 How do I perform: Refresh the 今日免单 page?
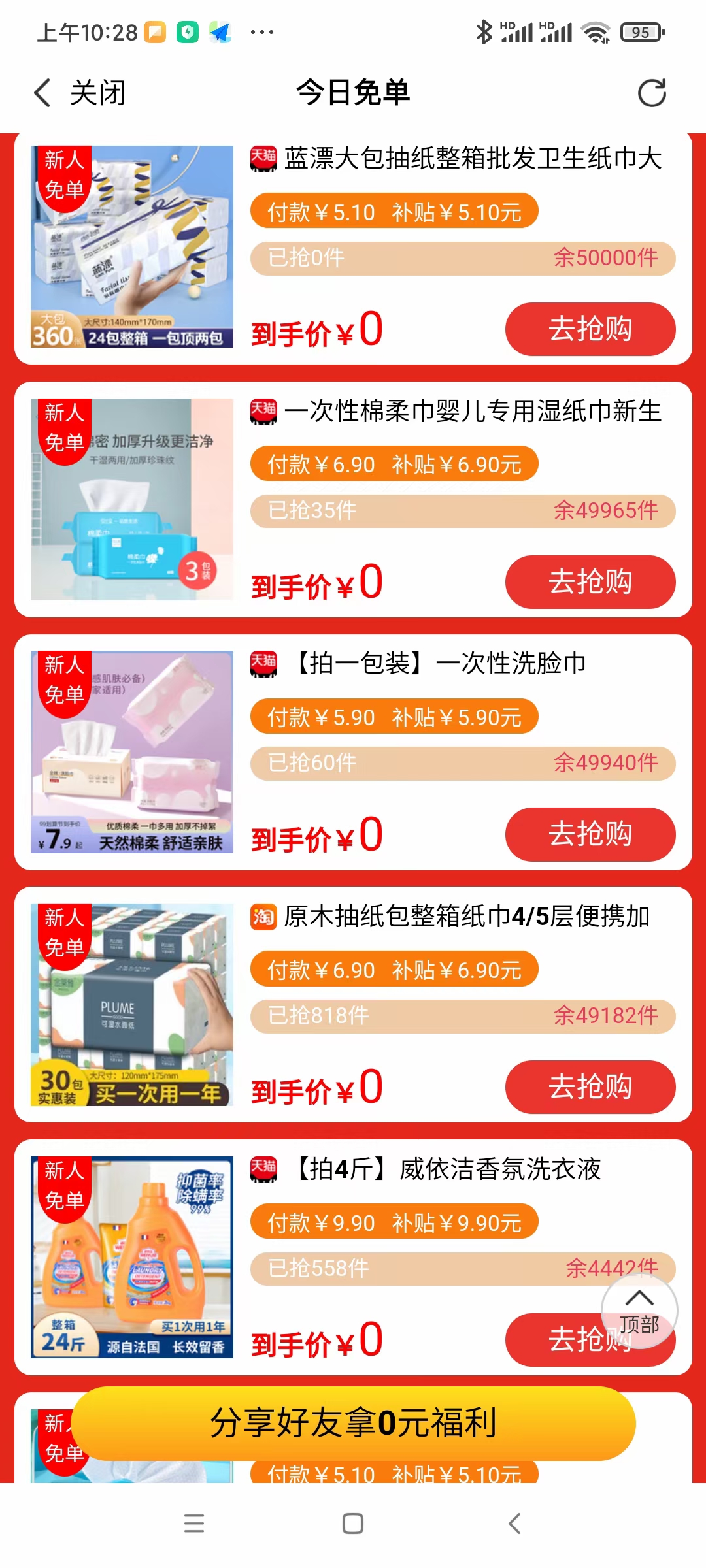[651, 93]
